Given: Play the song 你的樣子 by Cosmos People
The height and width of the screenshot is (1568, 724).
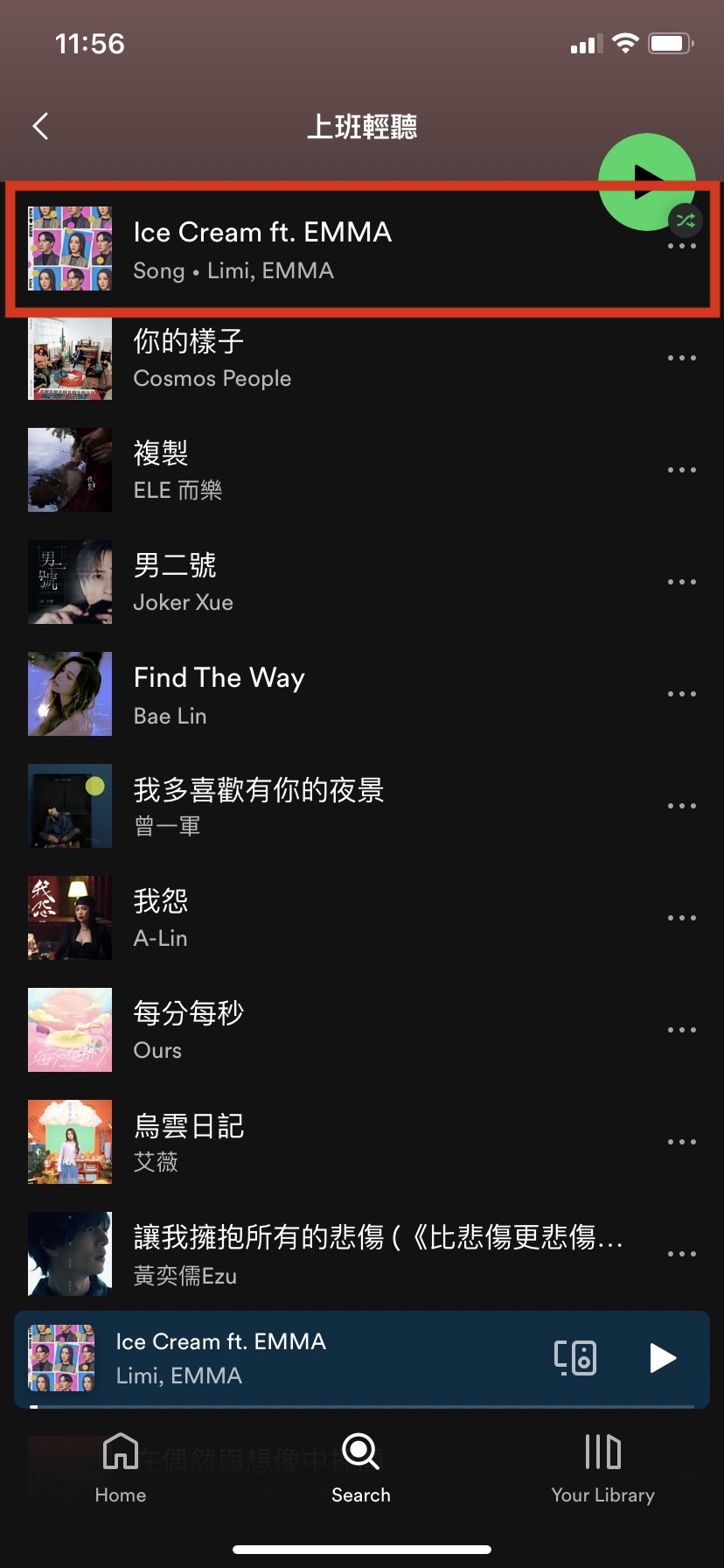Looking at the screenshot, I should (262, 359).
